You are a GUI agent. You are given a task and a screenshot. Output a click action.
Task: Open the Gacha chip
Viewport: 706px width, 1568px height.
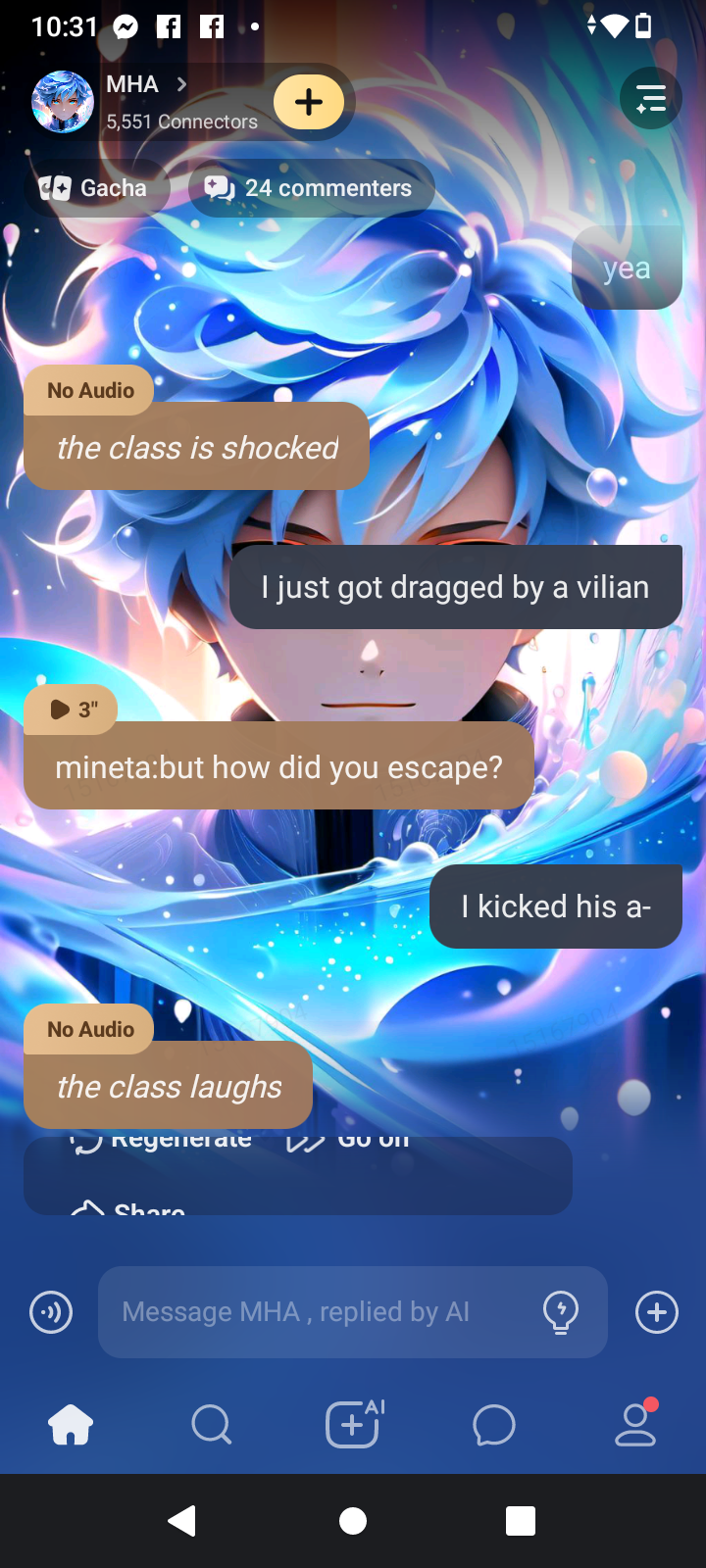pyautogui.click(x=95, y=188)
